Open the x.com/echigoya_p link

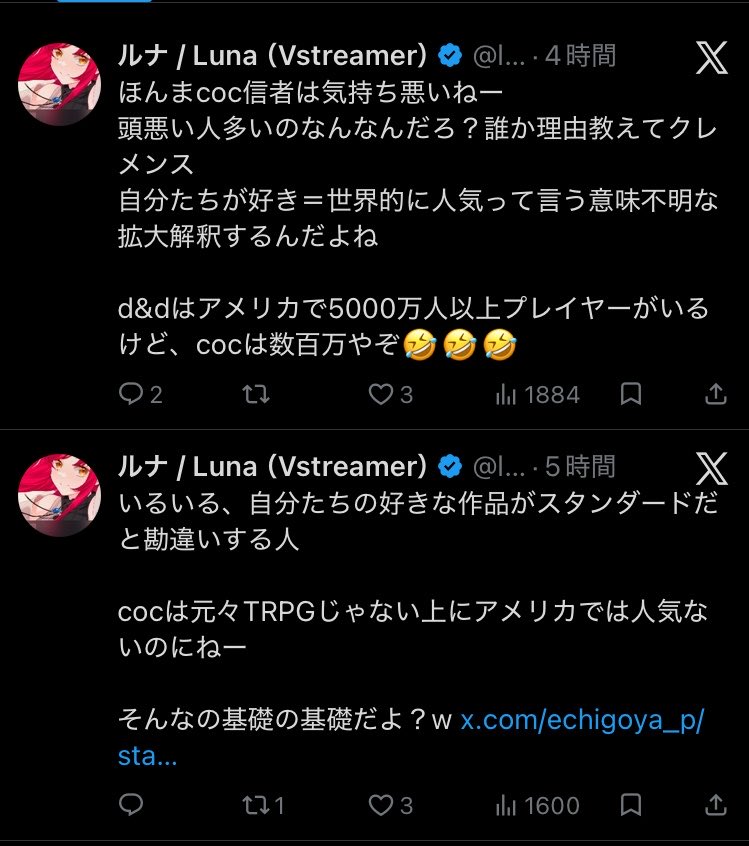pyautogui.click(x=581, y=723)
